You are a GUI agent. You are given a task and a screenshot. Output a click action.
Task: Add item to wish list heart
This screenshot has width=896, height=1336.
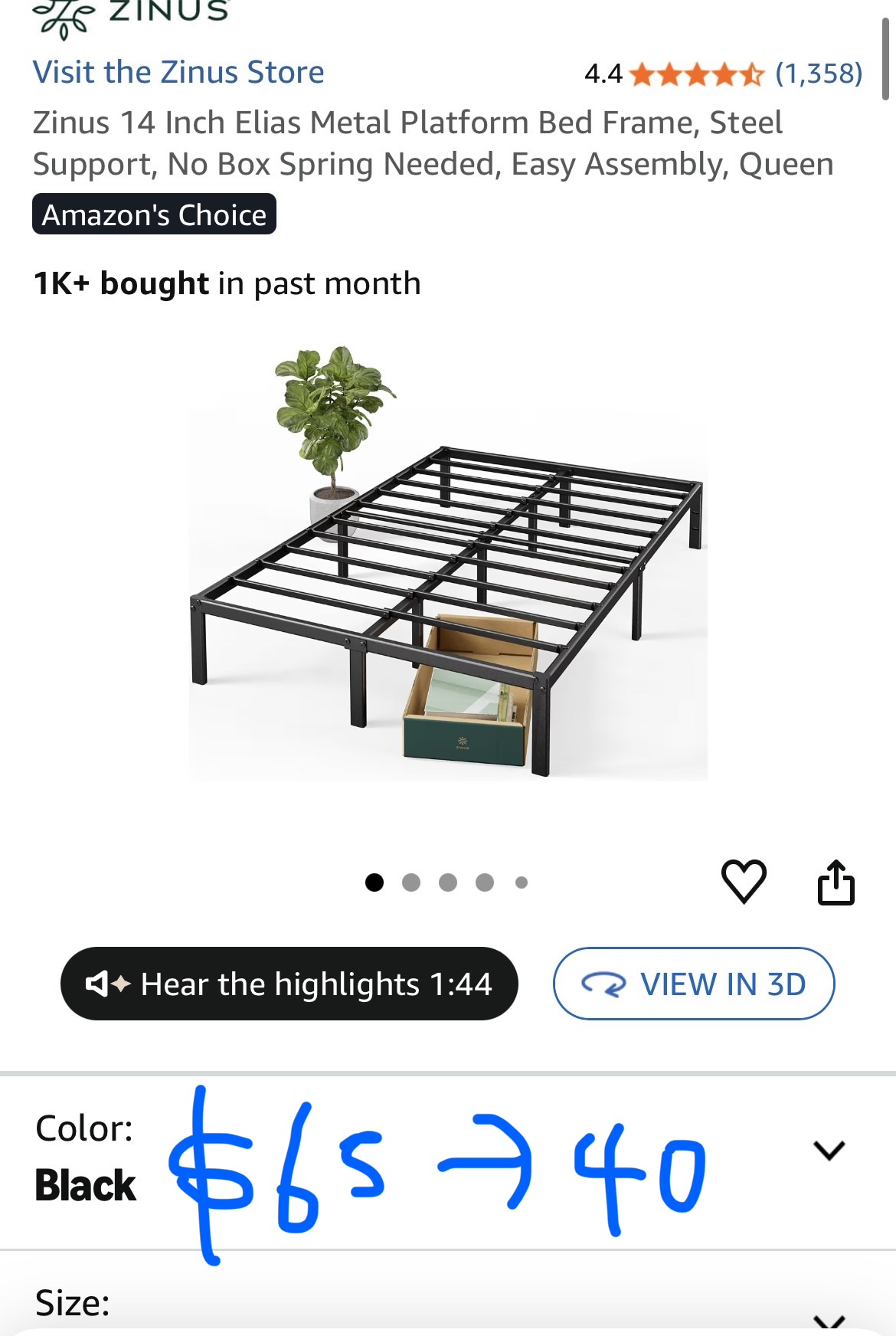click(744, 881)
